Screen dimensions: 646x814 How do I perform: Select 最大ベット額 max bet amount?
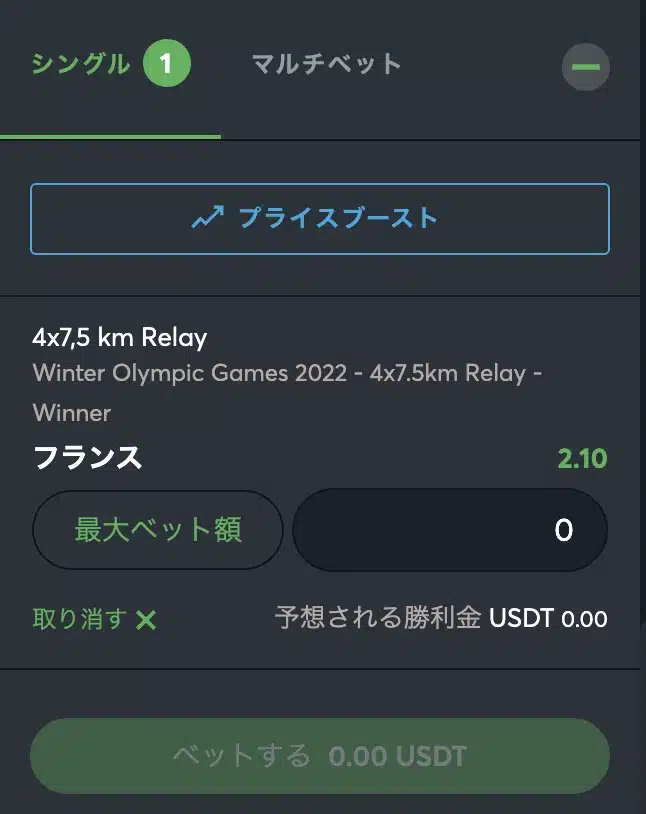pyautogui.click(x=158, y=529)
